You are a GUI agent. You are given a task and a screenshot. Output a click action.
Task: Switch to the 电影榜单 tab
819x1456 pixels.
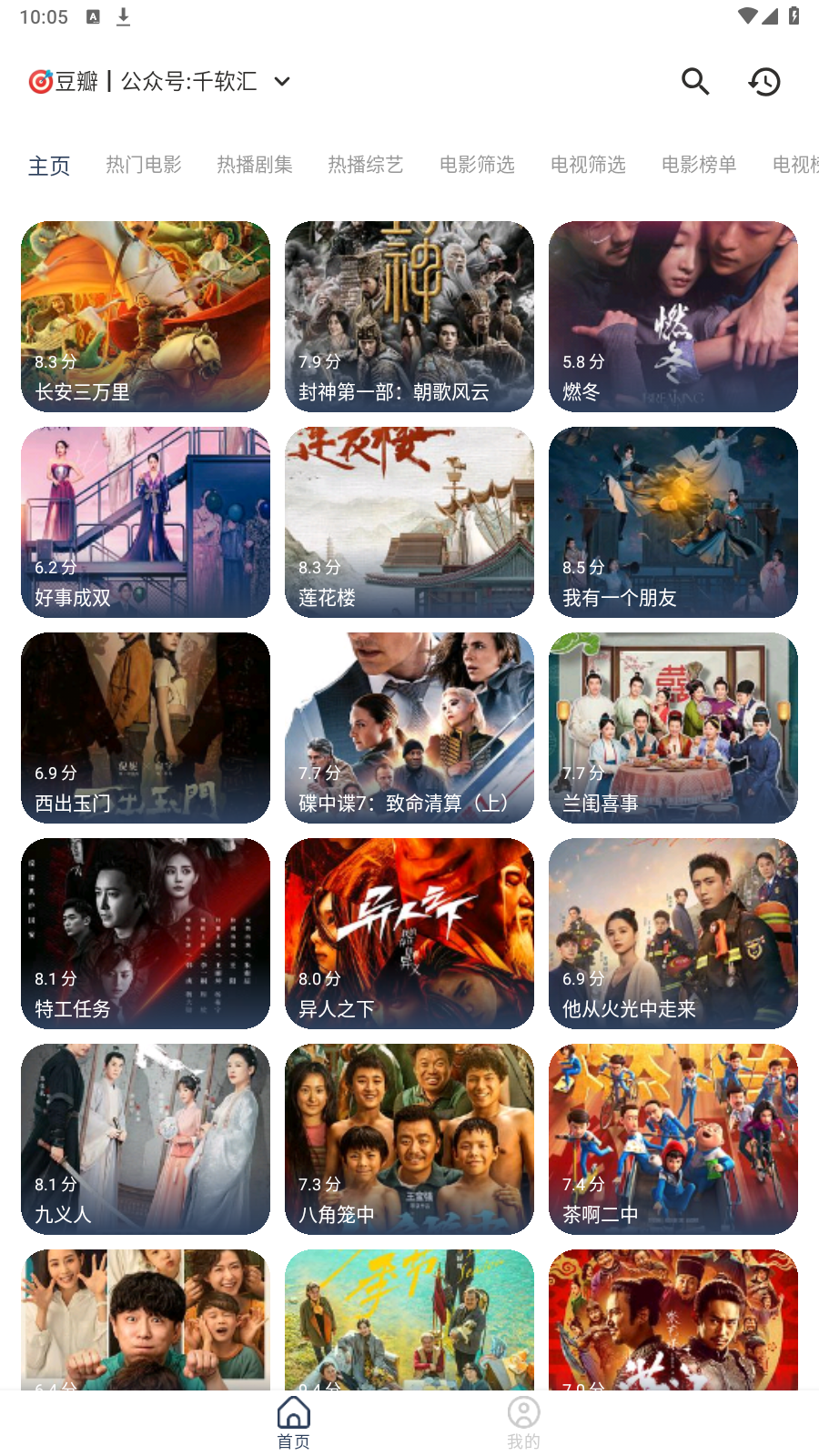click(699, 165)
